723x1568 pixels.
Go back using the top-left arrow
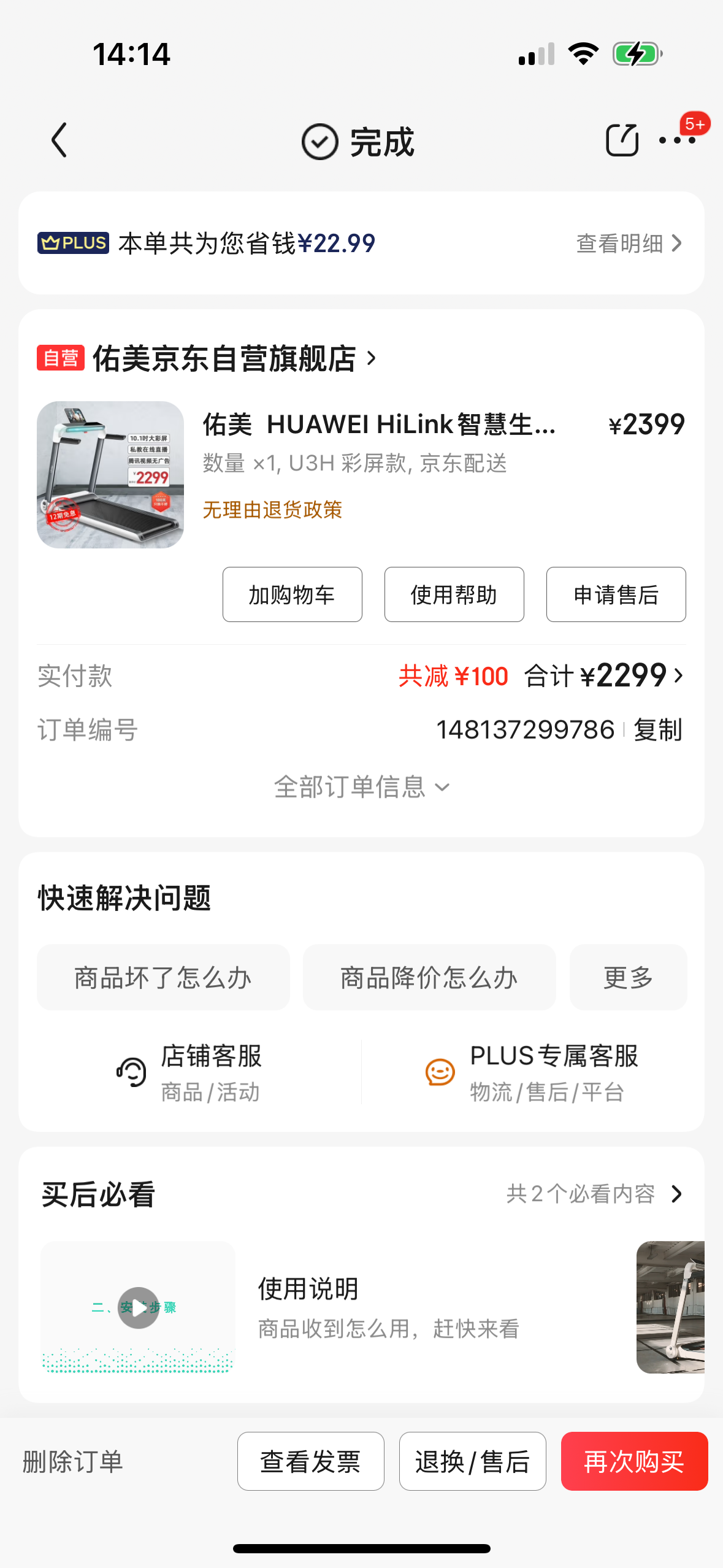[59, 140]
